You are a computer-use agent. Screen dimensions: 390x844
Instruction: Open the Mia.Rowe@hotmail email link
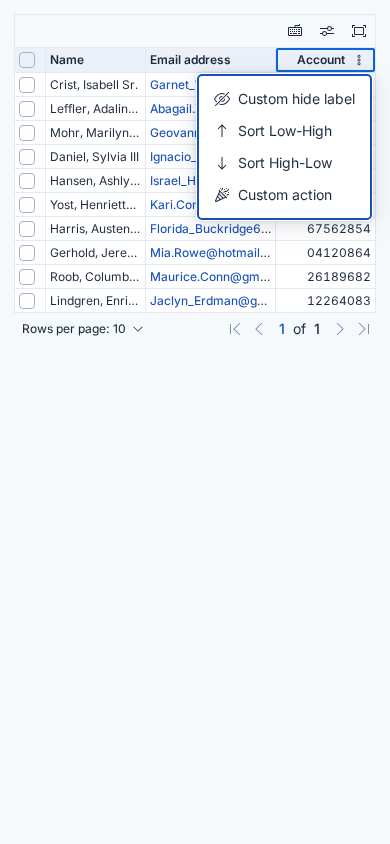click(210, 253)
